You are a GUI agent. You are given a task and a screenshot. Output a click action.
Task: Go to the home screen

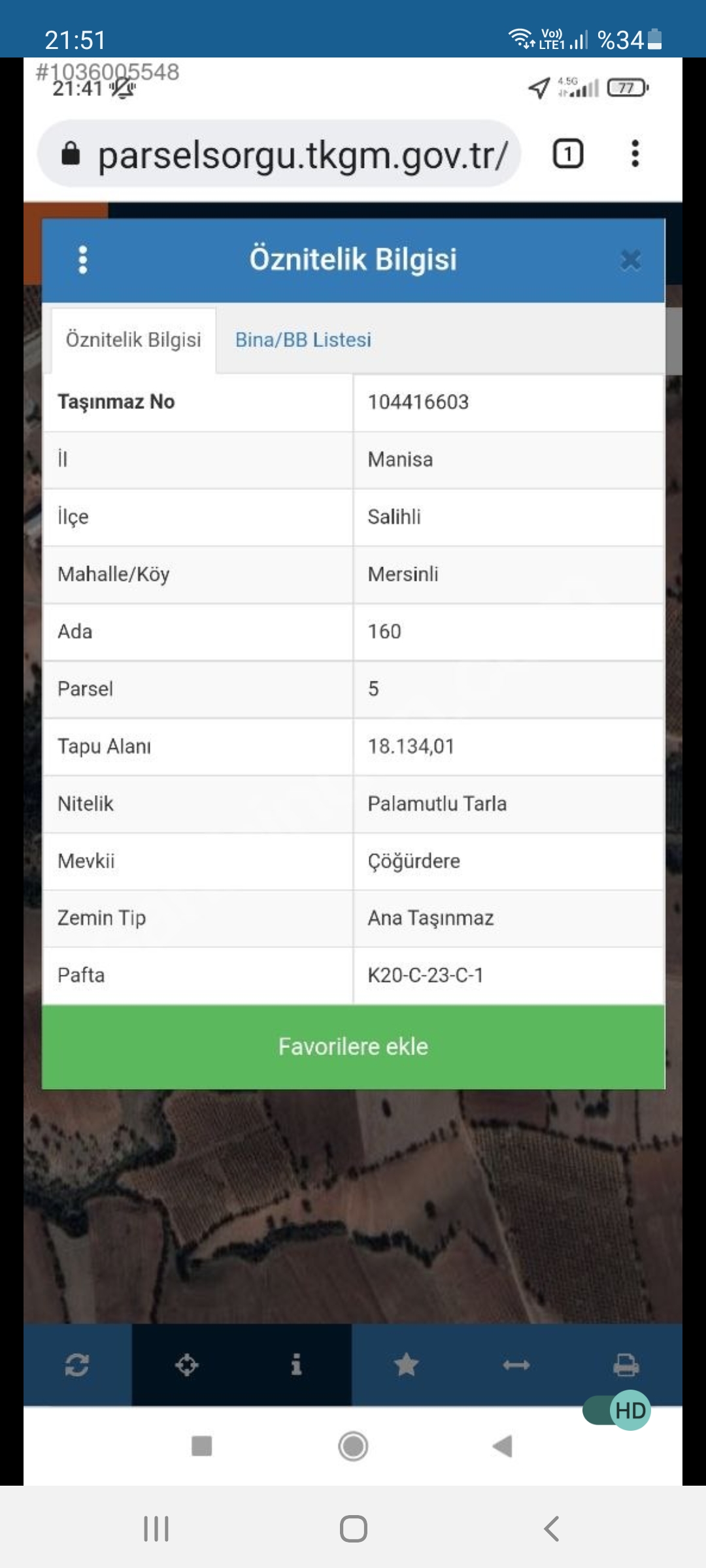click(x=353, y=1529)
